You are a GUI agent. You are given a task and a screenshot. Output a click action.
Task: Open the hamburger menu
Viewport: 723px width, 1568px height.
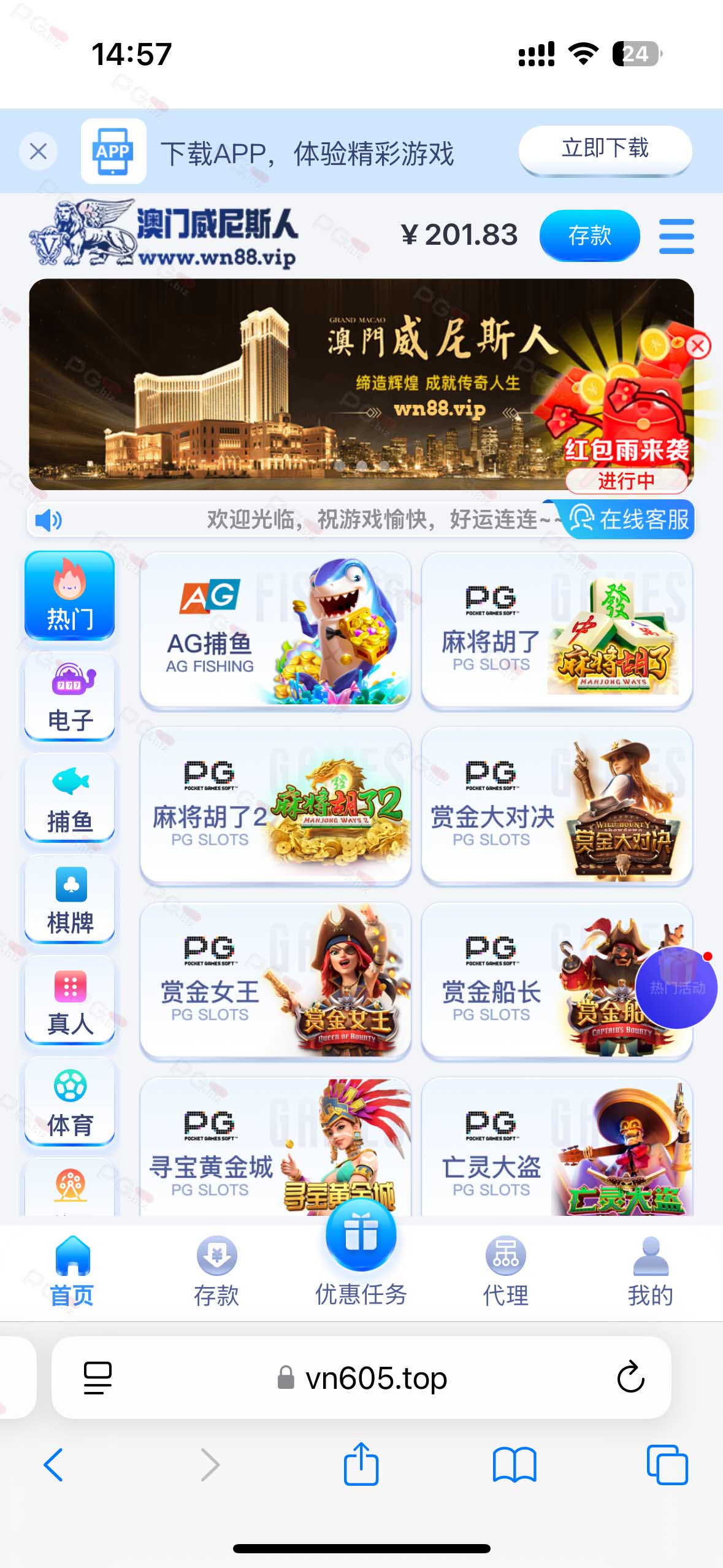coord(676,236)
